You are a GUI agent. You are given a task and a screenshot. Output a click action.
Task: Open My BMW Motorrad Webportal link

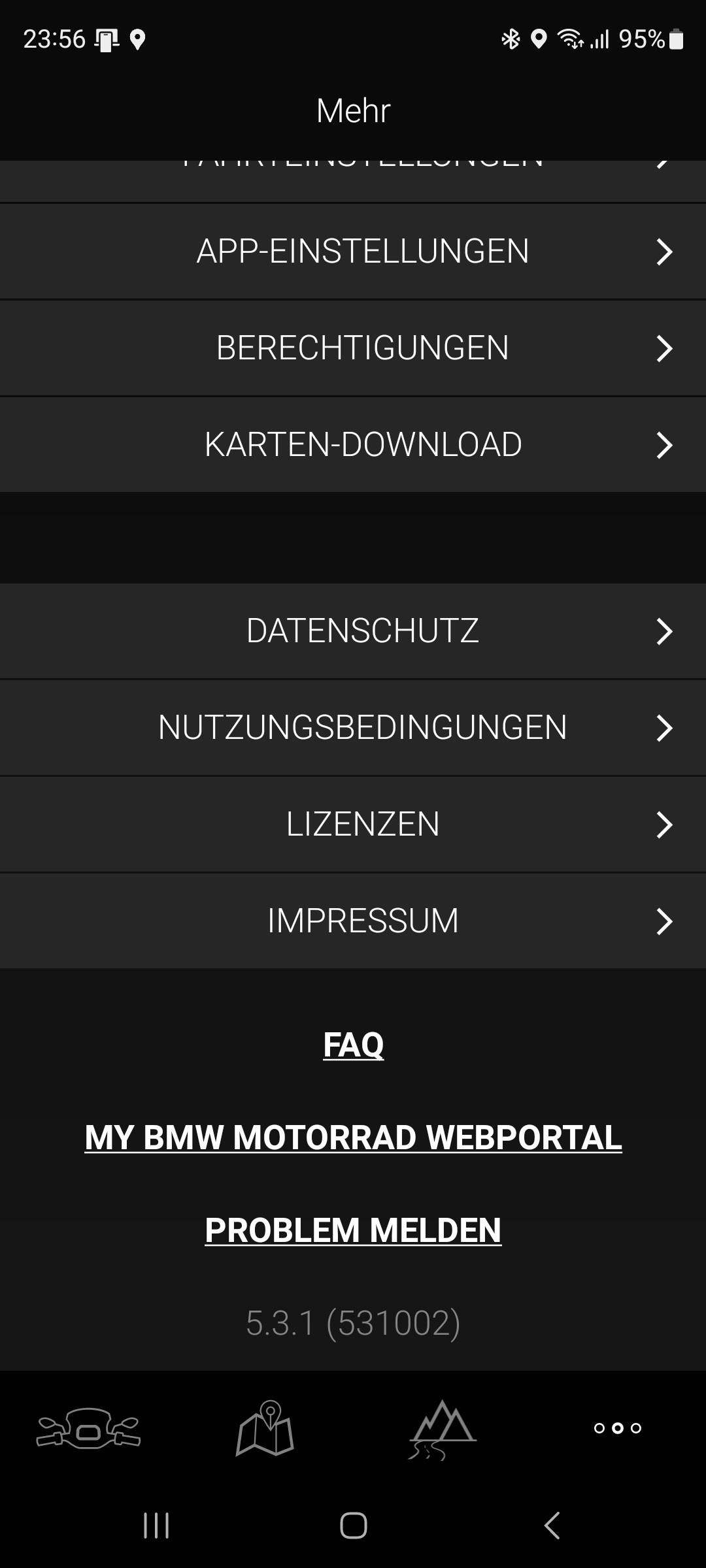click(x=353, y=1137)
